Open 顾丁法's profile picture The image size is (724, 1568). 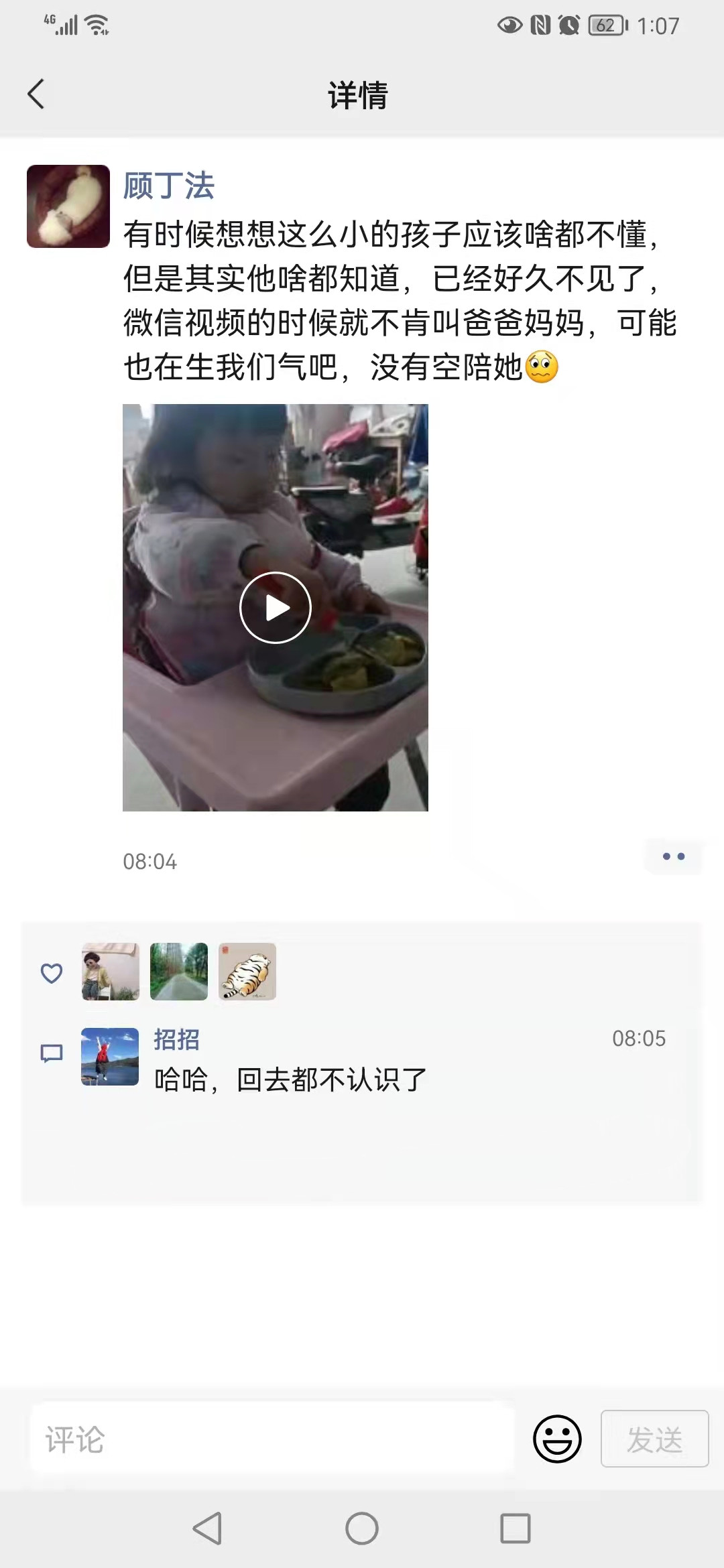click(68, 206)
